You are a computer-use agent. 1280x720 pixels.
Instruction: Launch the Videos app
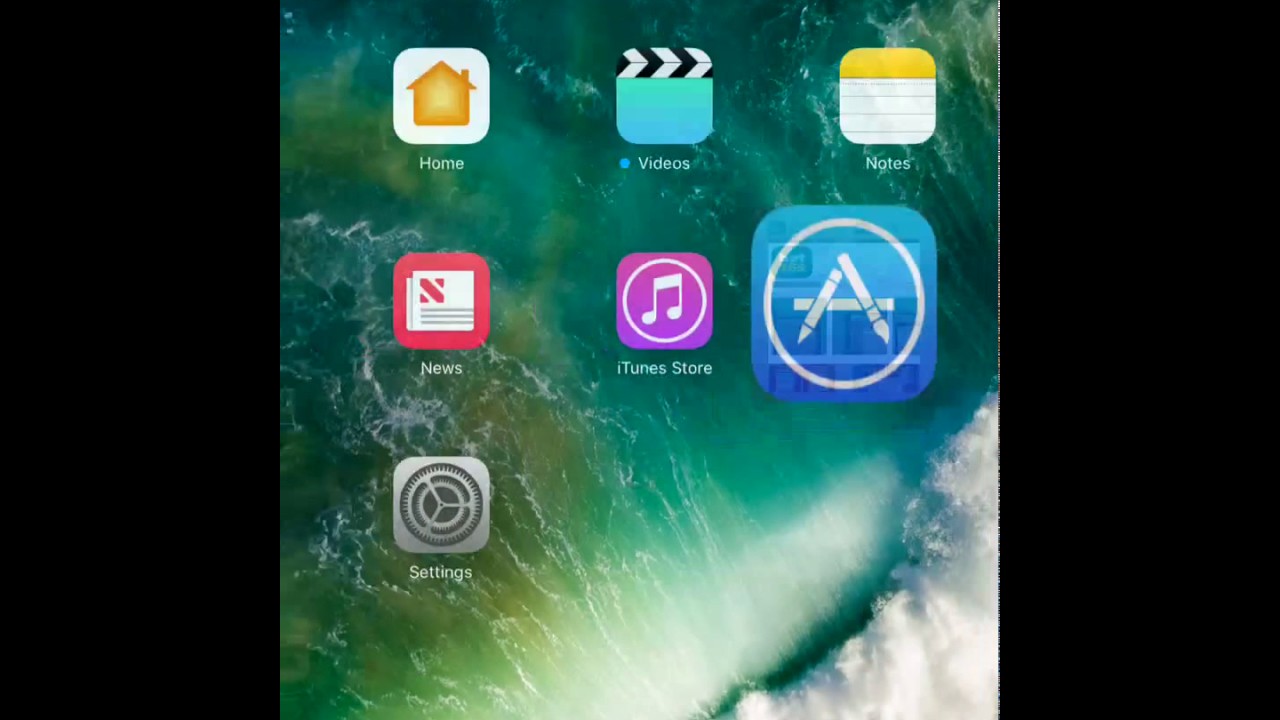(664, 97)
